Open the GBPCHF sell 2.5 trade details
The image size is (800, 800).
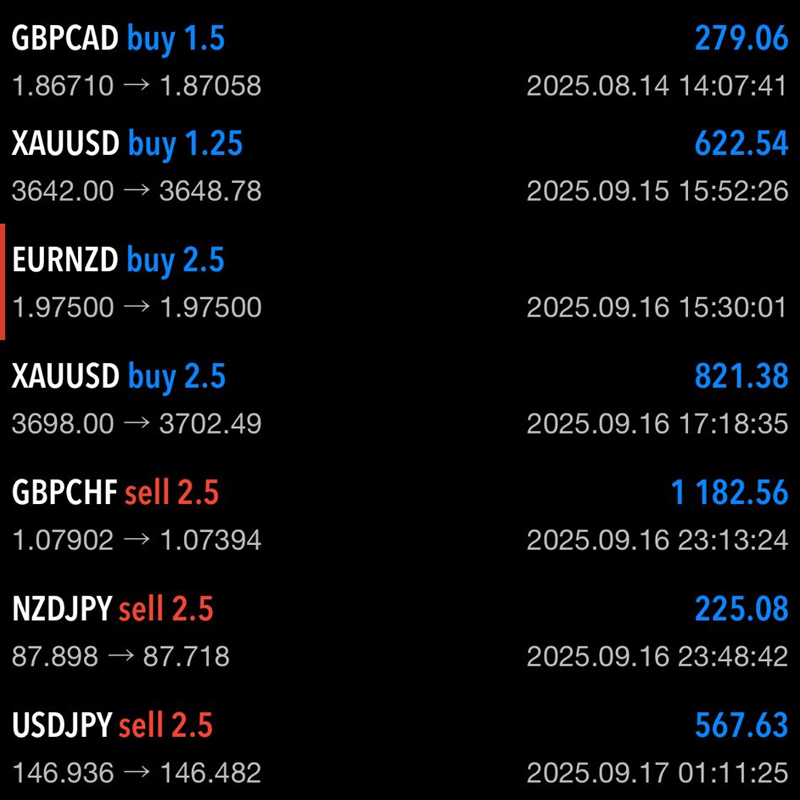click(x=400, y=516)
